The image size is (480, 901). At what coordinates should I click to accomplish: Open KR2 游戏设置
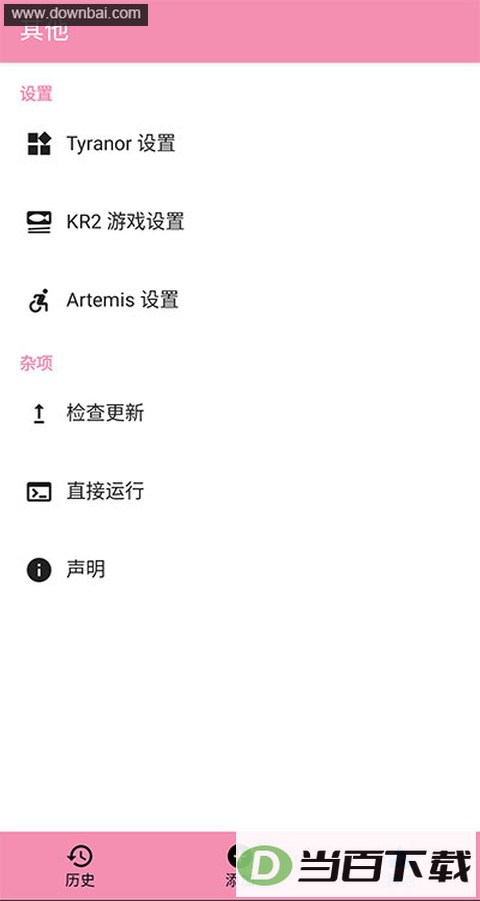[x=240, y=222]
